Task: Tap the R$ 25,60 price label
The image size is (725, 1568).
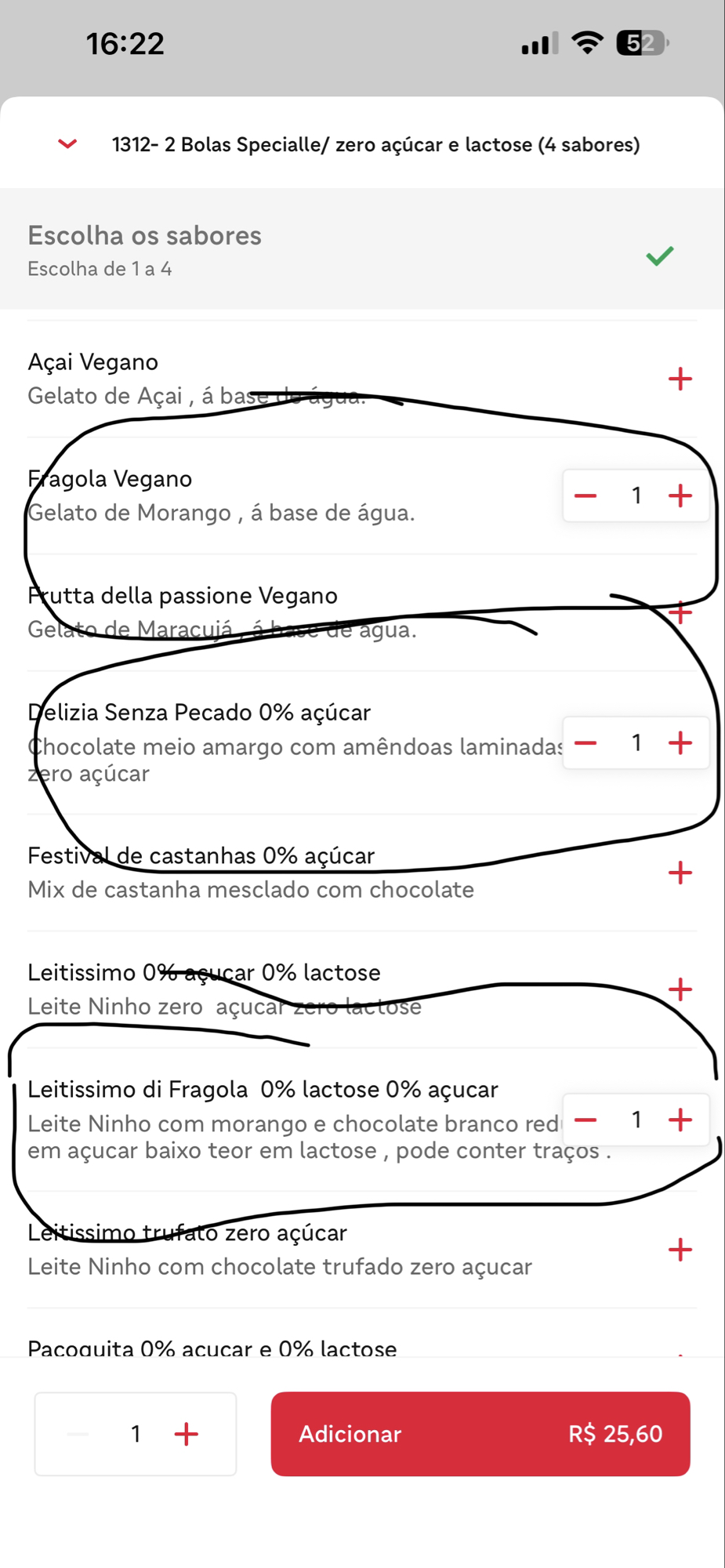Action: 616,1434
